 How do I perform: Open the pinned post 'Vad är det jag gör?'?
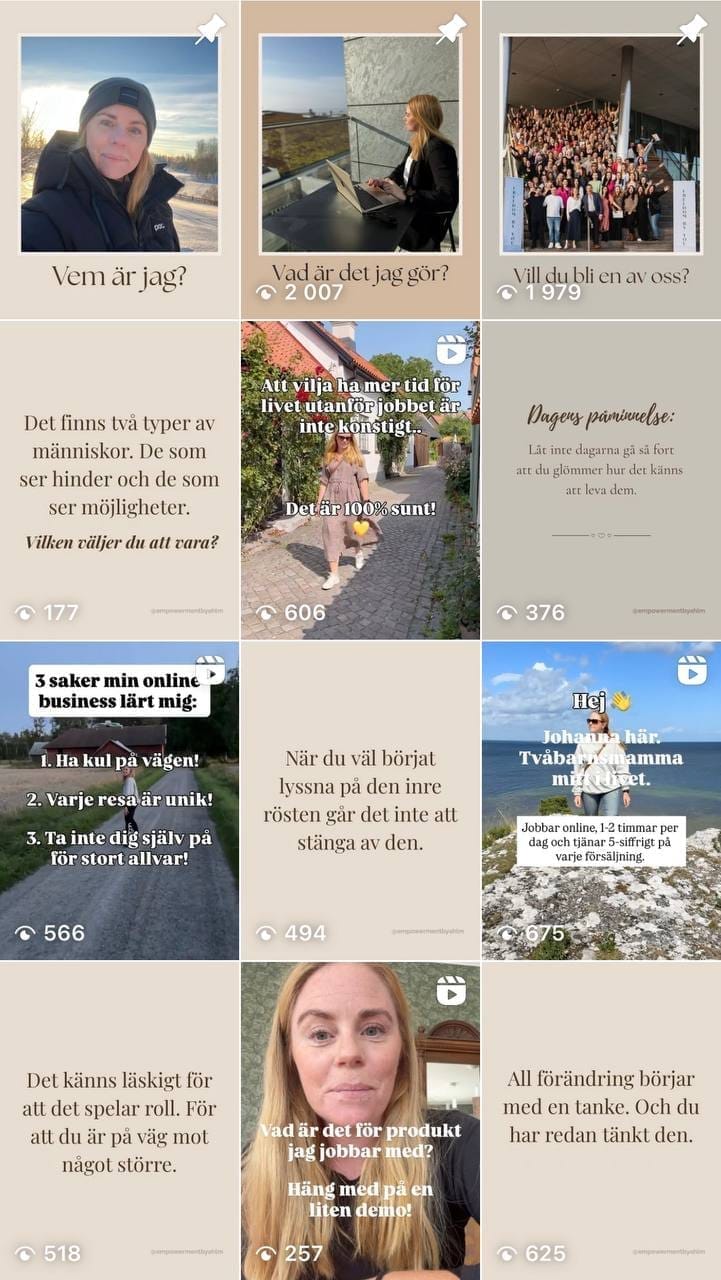click(360, 160)
